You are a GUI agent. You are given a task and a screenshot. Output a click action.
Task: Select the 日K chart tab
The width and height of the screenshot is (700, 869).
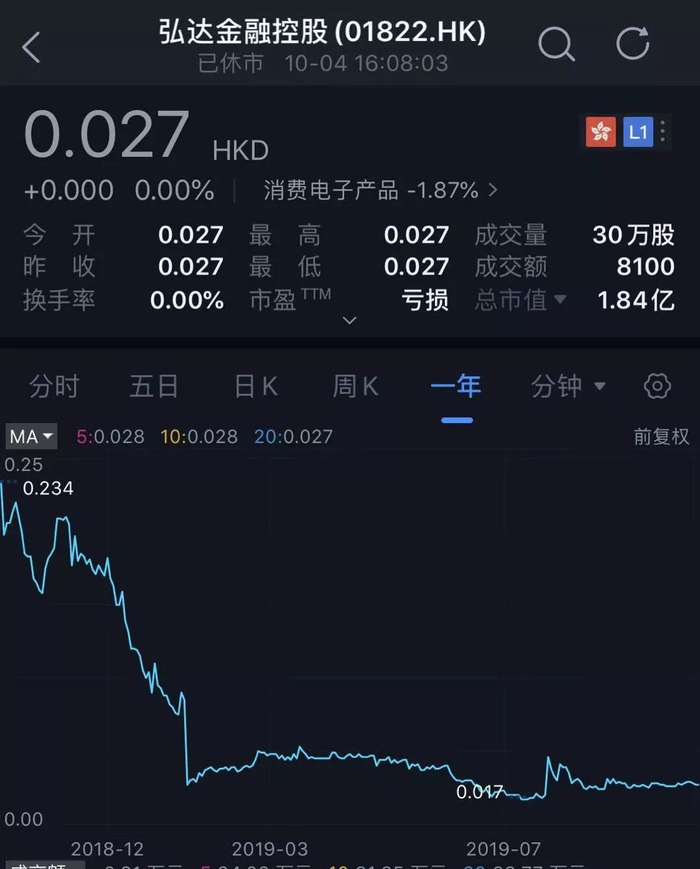[255, 387]
